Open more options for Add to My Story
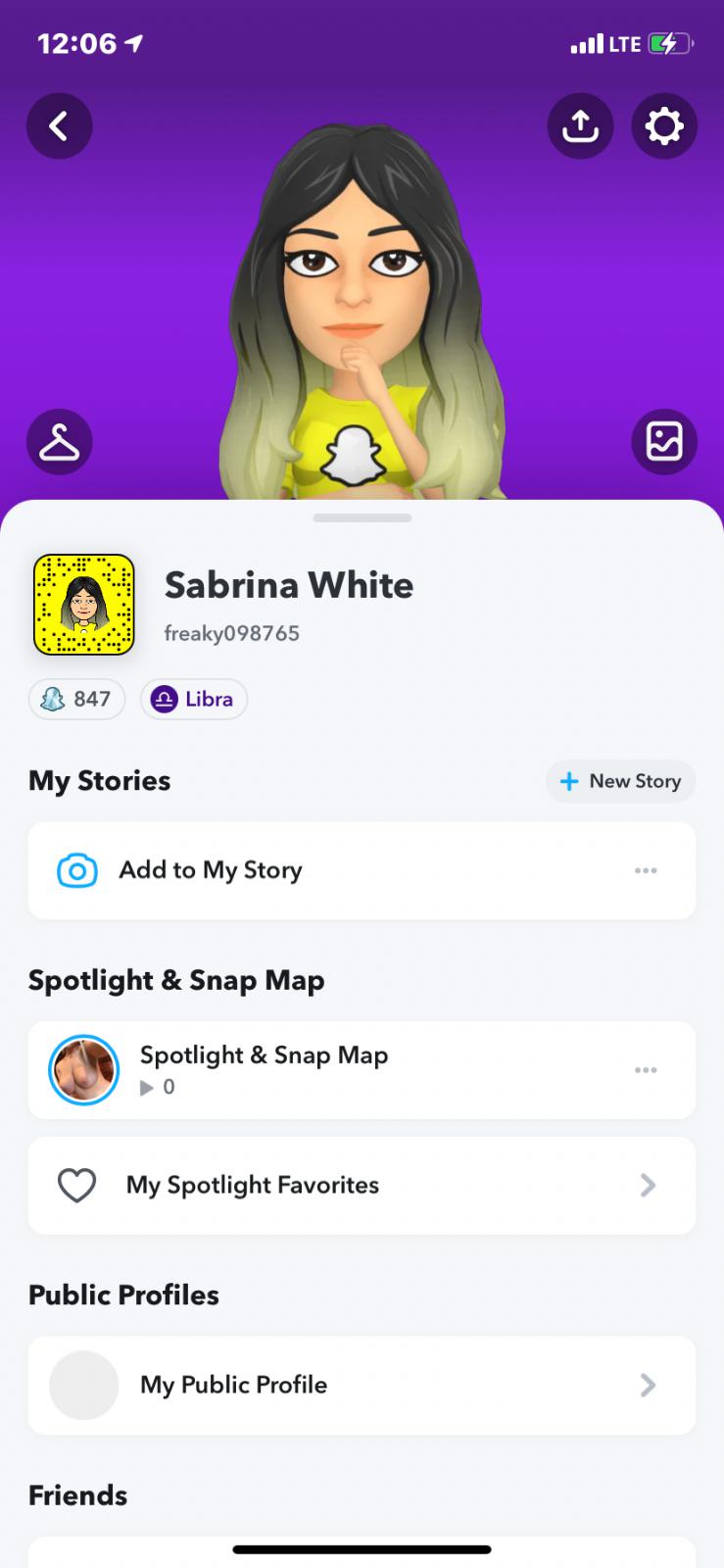This screenshot has height=1568, width=724. 646,870
